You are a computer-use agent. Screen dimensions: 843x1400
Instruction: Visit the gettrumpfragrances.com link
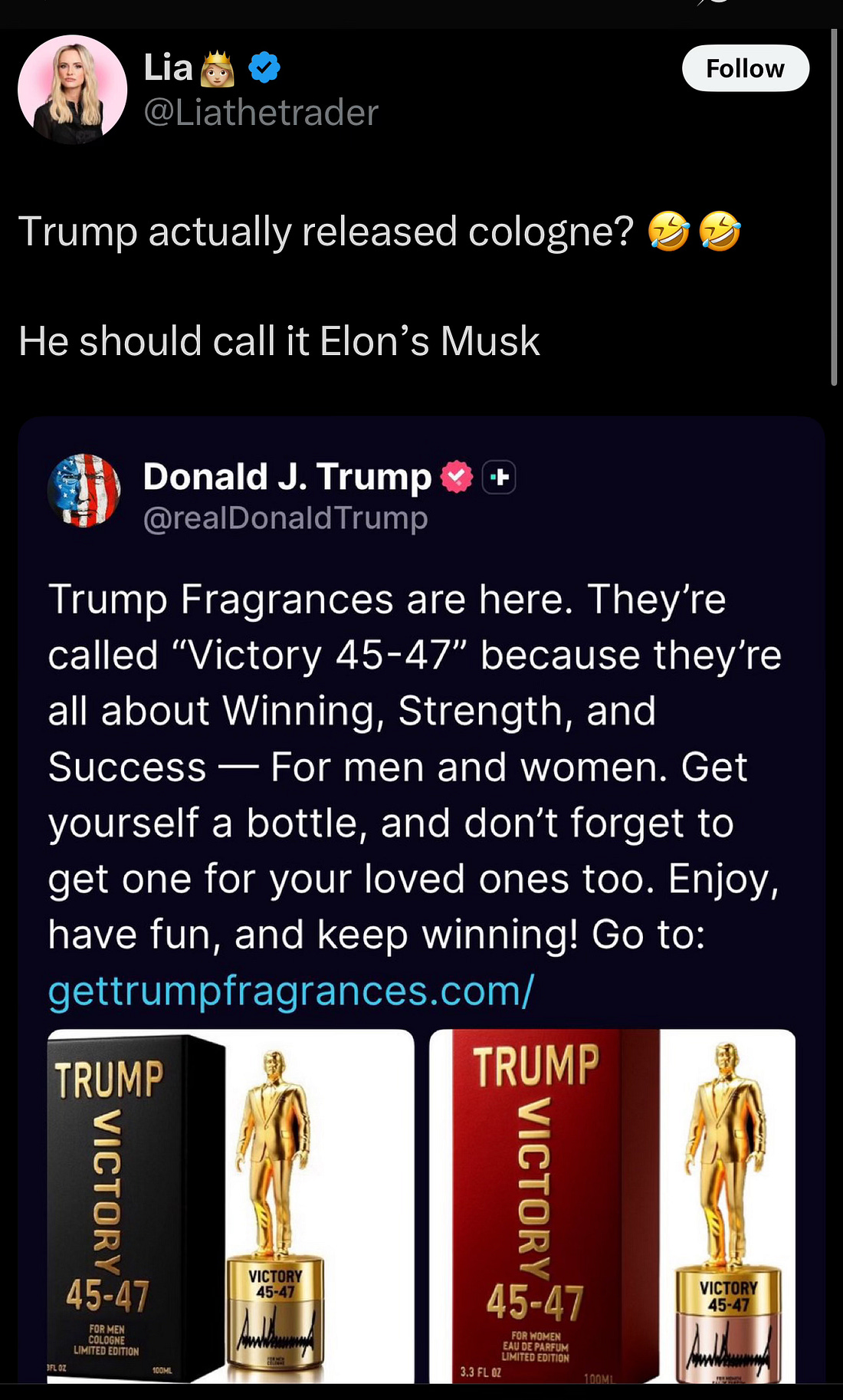point(290,991)
